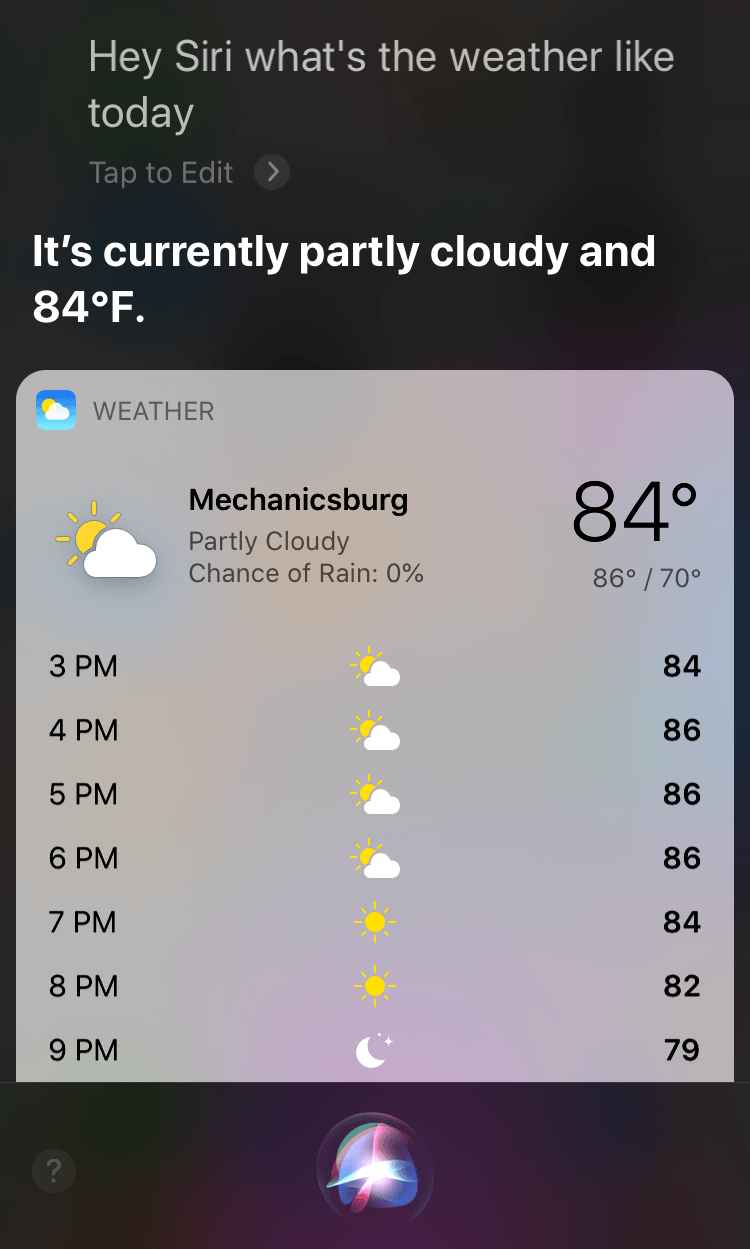Click the 84° current temperature

(x=637, y=514)
